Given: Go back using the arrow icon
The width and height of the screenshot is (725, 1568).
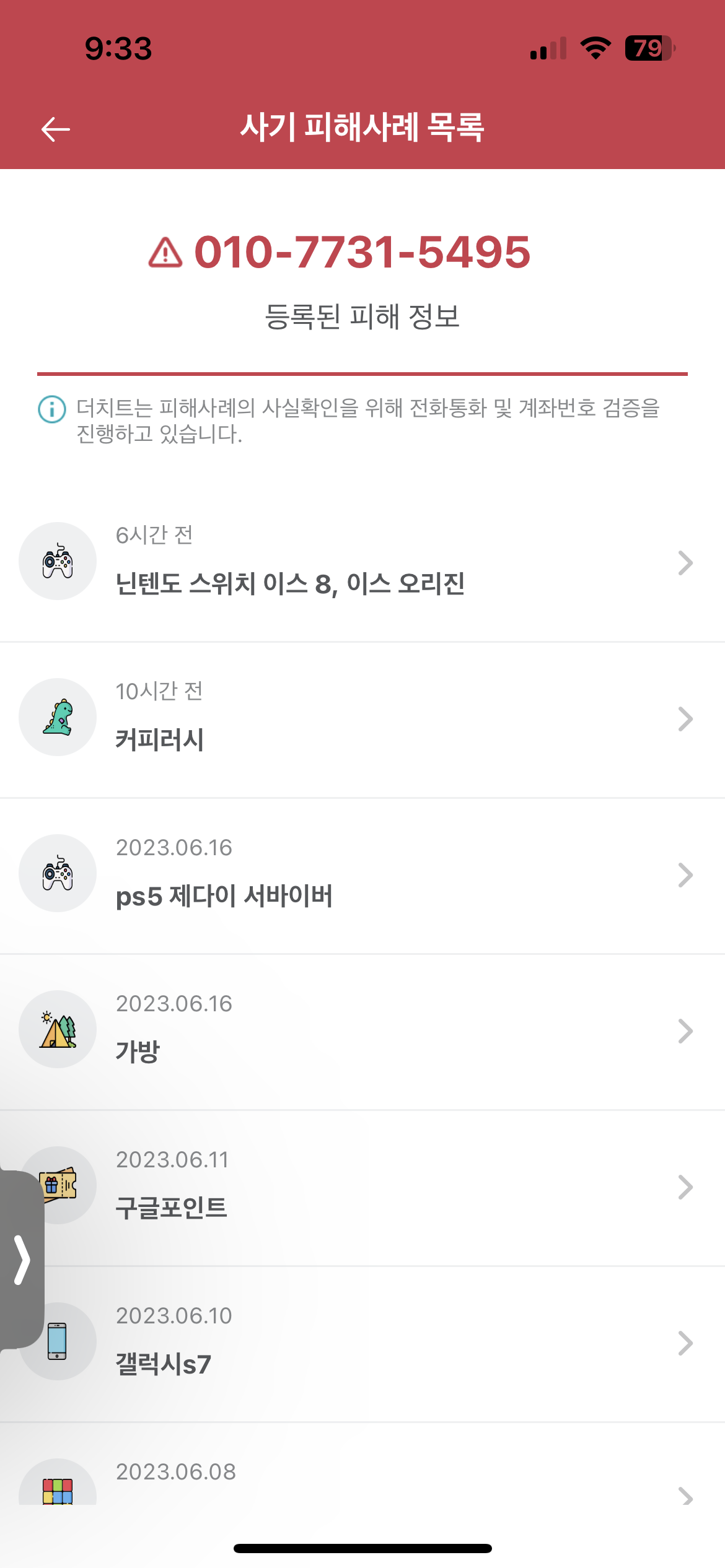Looking at the screenshot, I should [55, 129].
